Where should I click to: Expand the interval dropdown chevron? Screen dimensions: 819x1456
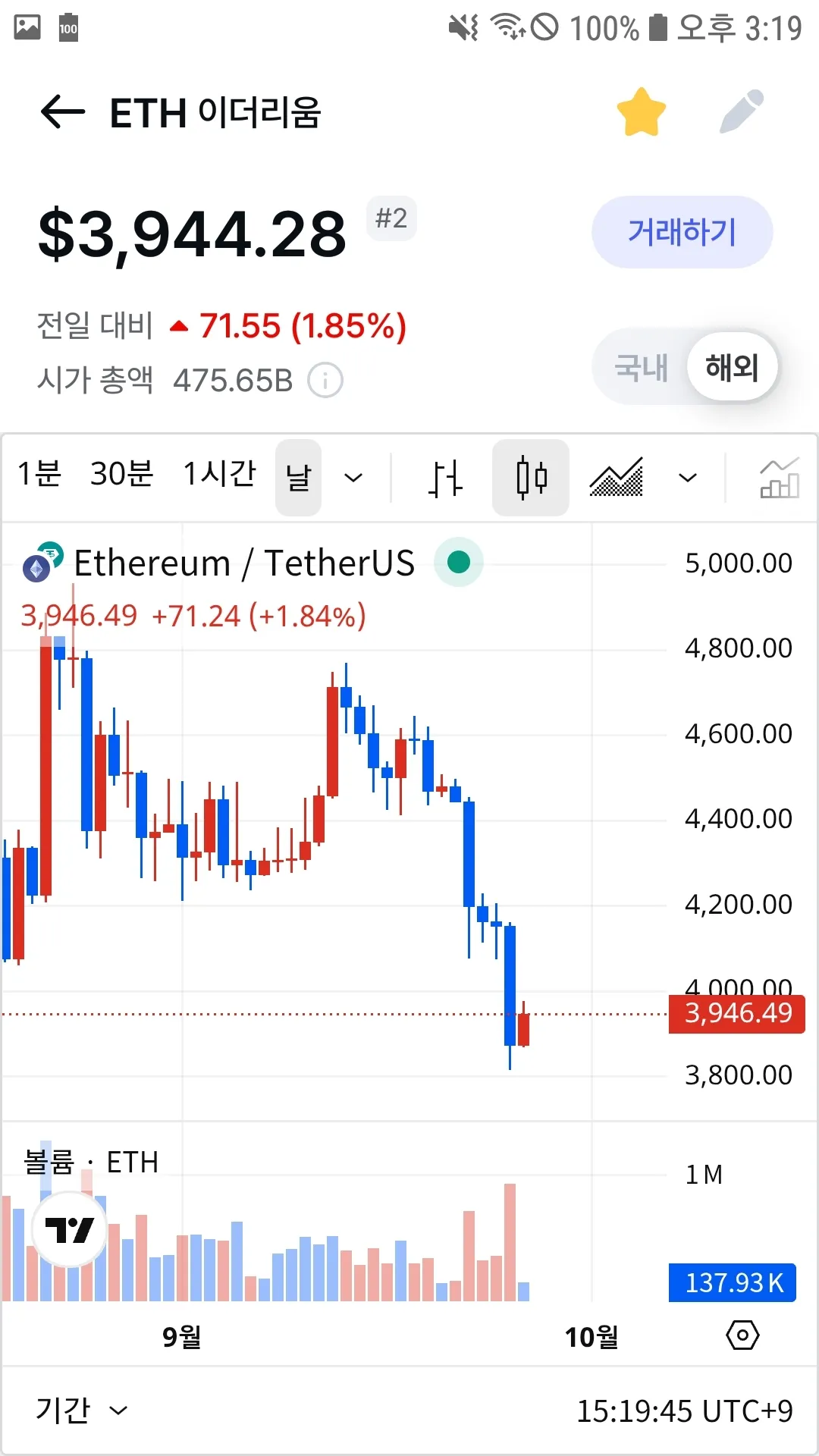coord(353,478)
